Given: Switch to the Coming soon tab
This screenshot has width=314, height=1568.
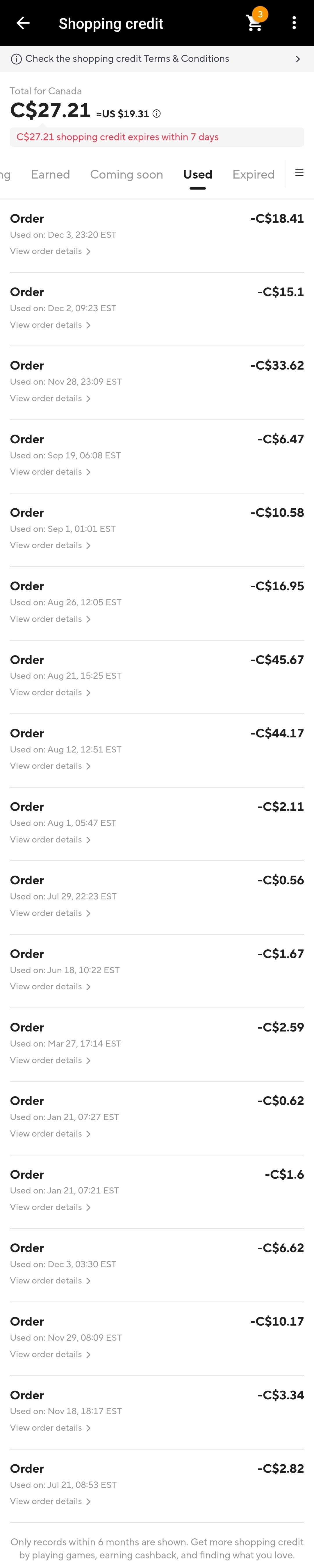Looking at the screenshot, I should 126,175.
